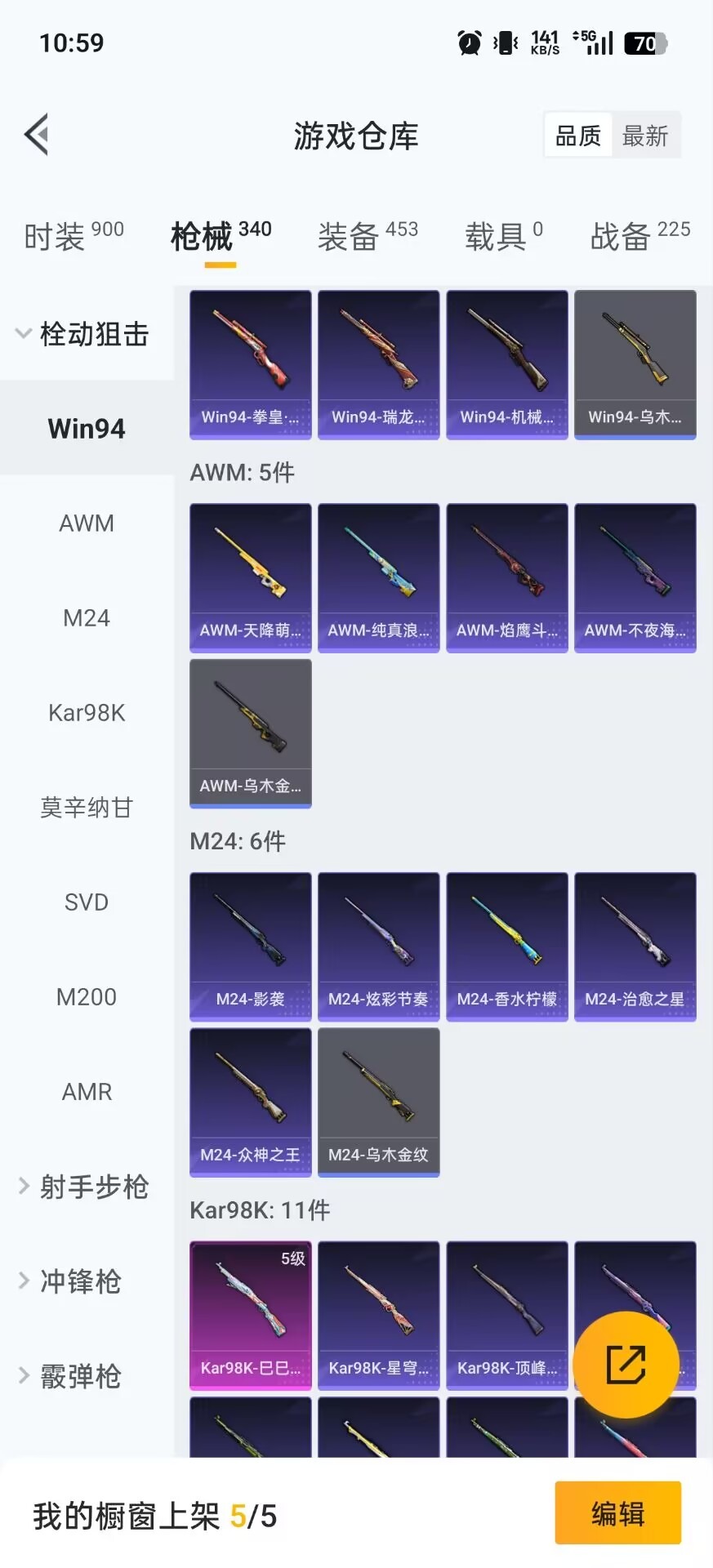Tap the alarm clock icon in status bar

click(470, 42)
